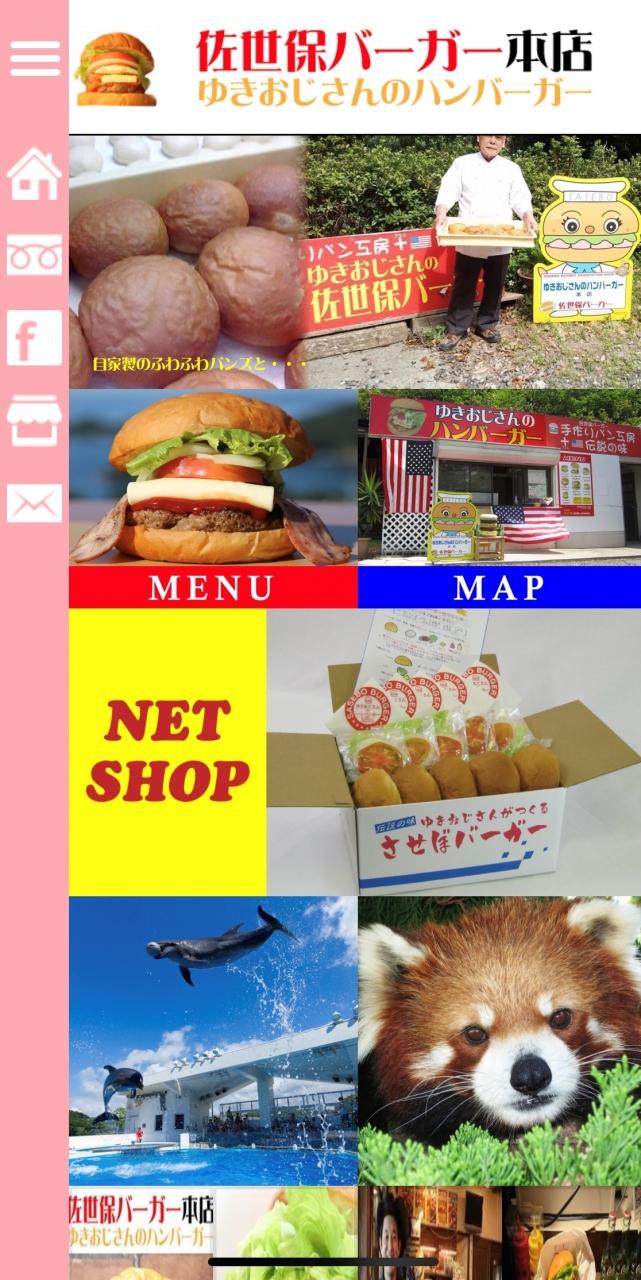Open the dolphin show photo tile
The width and height of the screenshot is (641, 1280).
[213, 1040]
